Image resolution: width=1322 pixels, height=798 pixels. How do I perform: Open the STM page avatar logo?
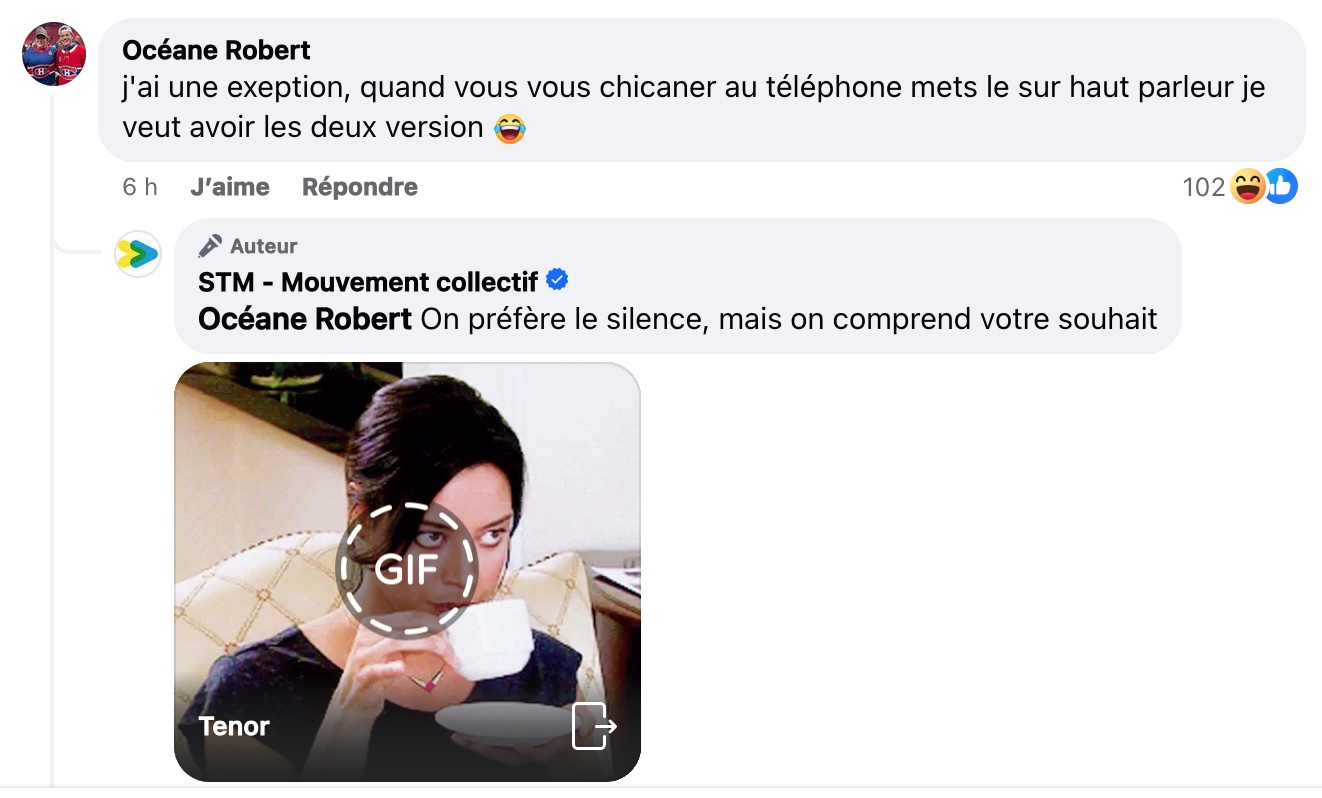[x=137, y=253]
